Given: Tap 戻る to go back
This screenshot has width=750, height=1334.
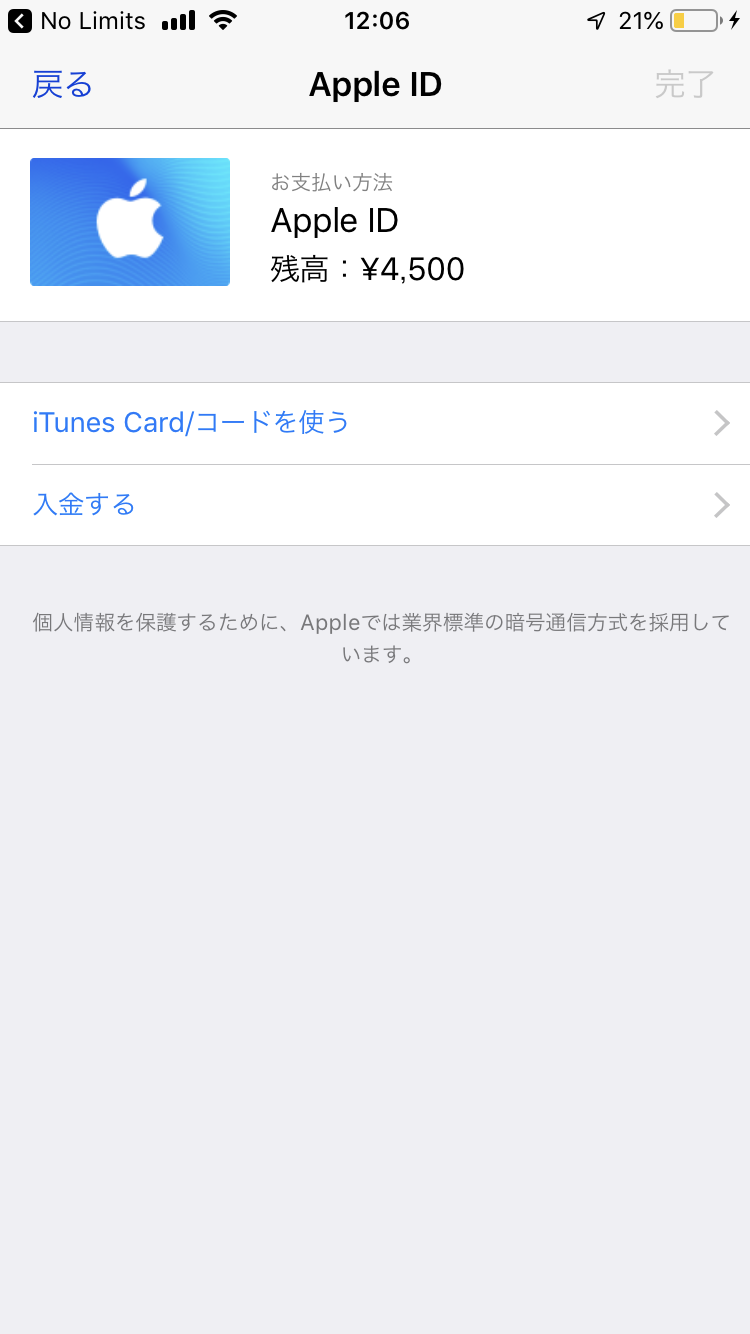Looking at the screenshot, I should pyautogui.click(x=62, y=85).
